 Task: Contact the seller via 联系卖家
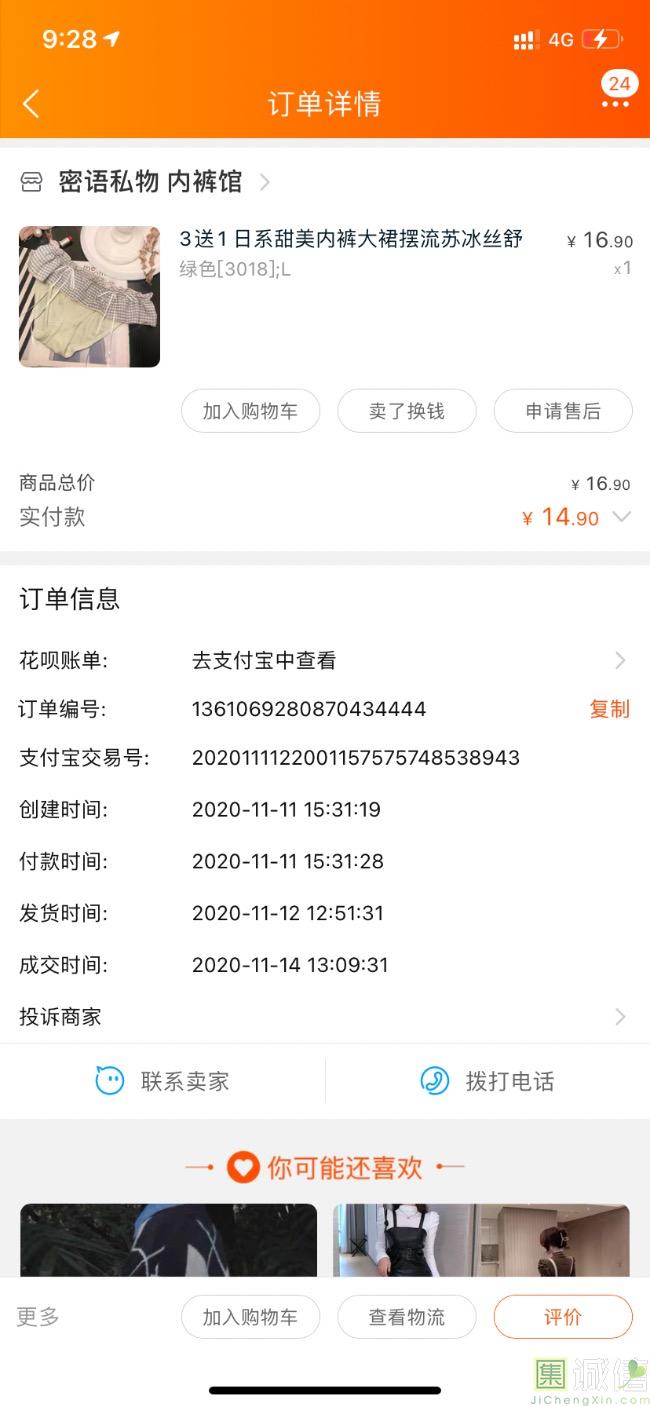pos(162,1081)
